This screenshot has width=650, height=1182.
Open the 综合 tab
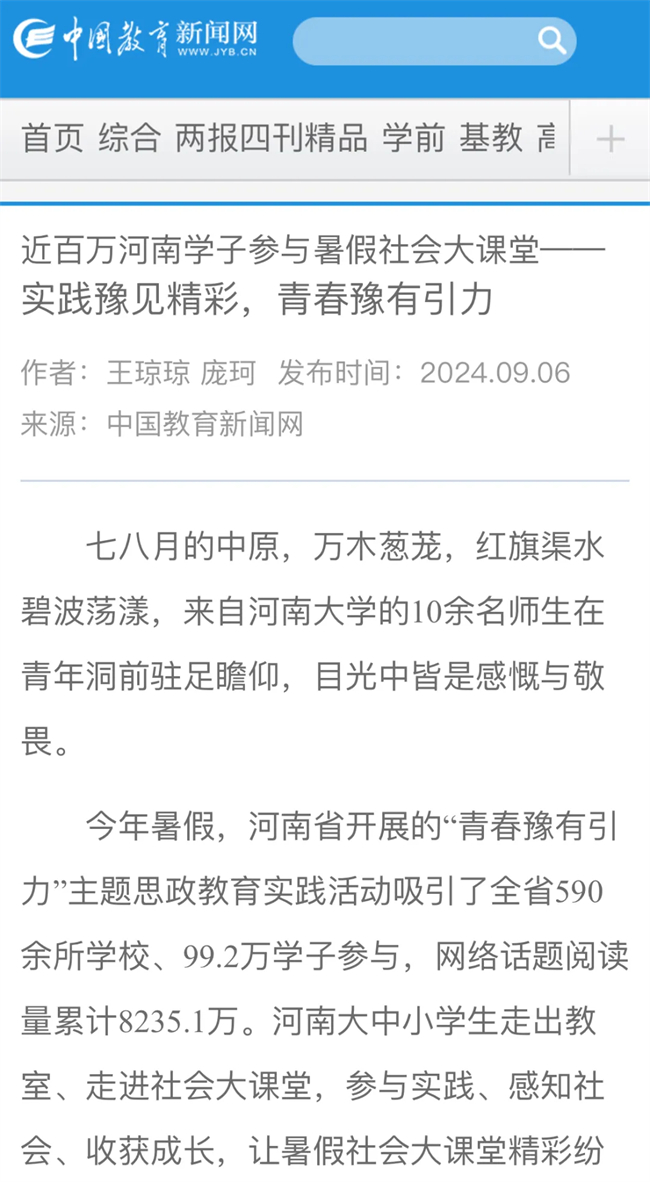click(129, 138)
